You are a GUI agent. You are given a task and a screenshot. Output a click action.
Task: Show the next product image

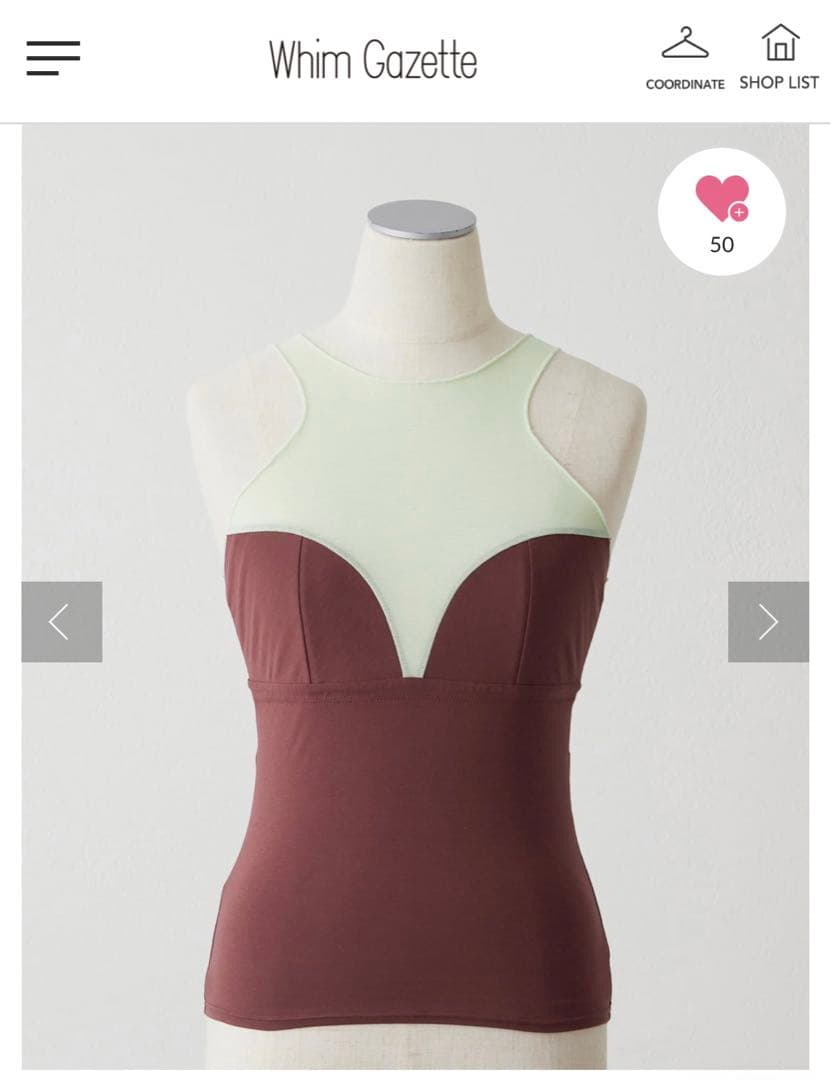click(768, 622)
